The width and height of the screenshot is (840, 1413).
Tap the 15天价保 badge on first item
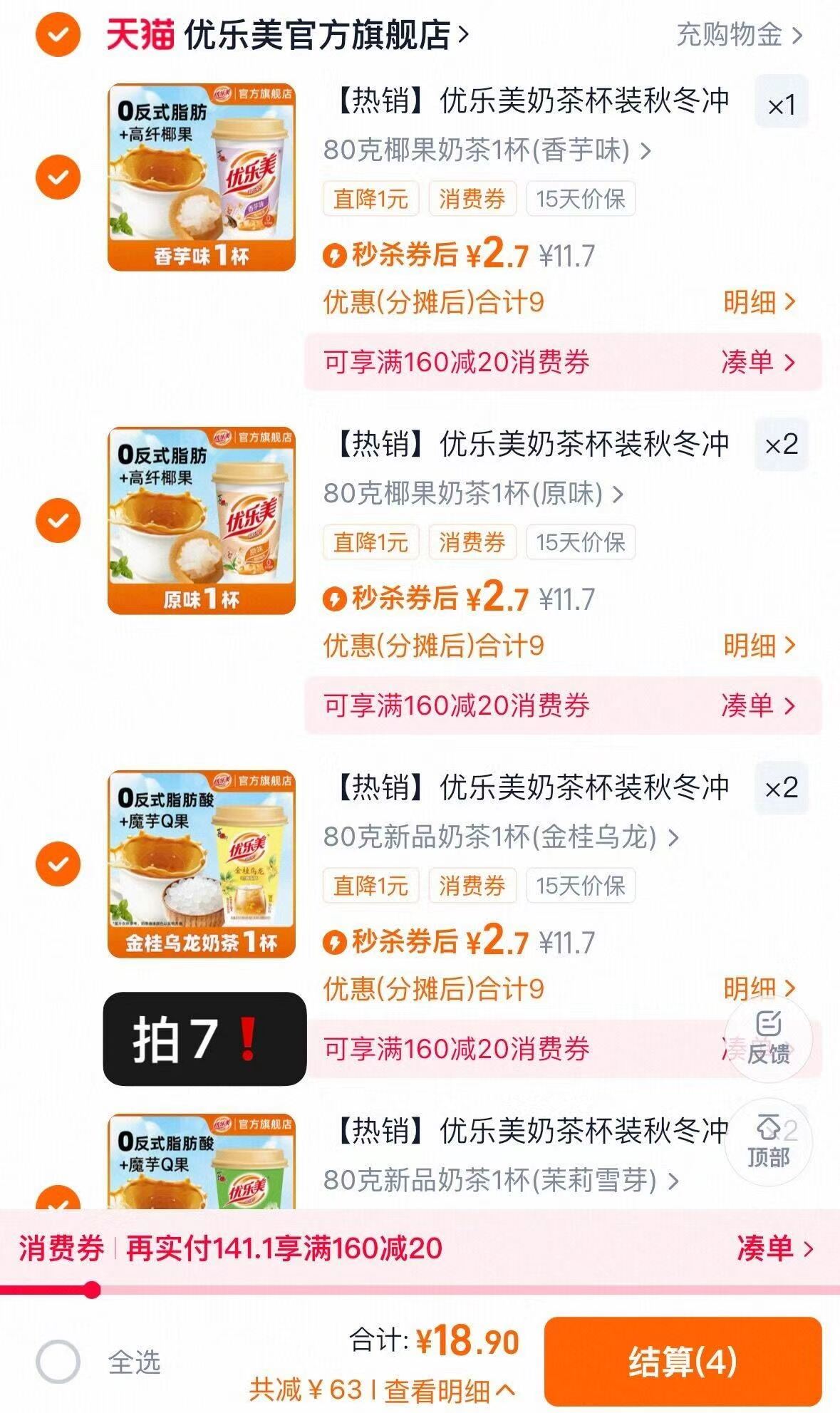point(579,200)
